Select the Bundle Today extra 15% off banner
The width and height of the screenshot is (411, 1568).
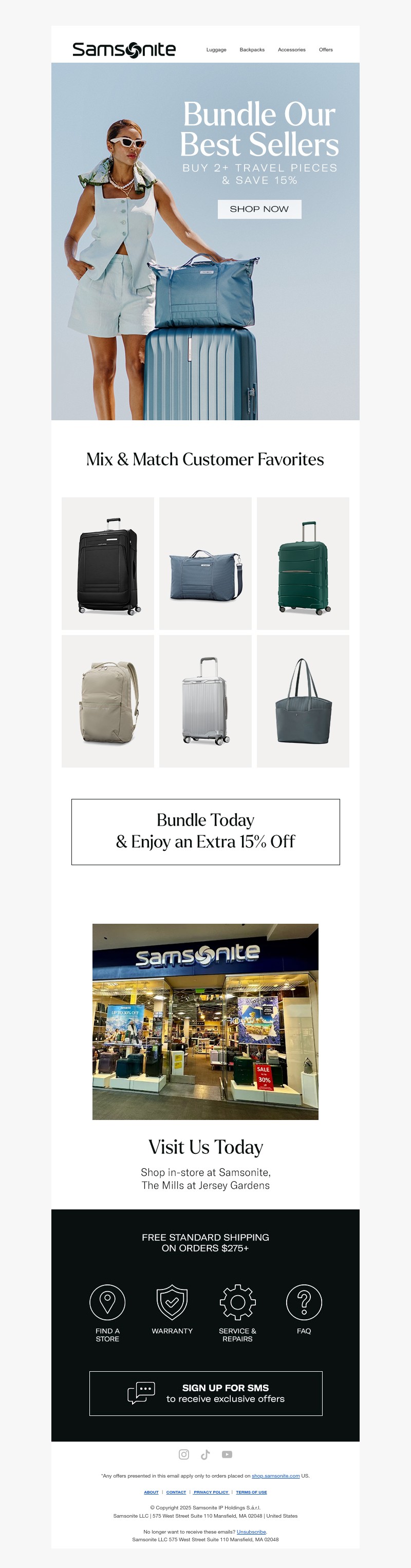pos(205,831)
